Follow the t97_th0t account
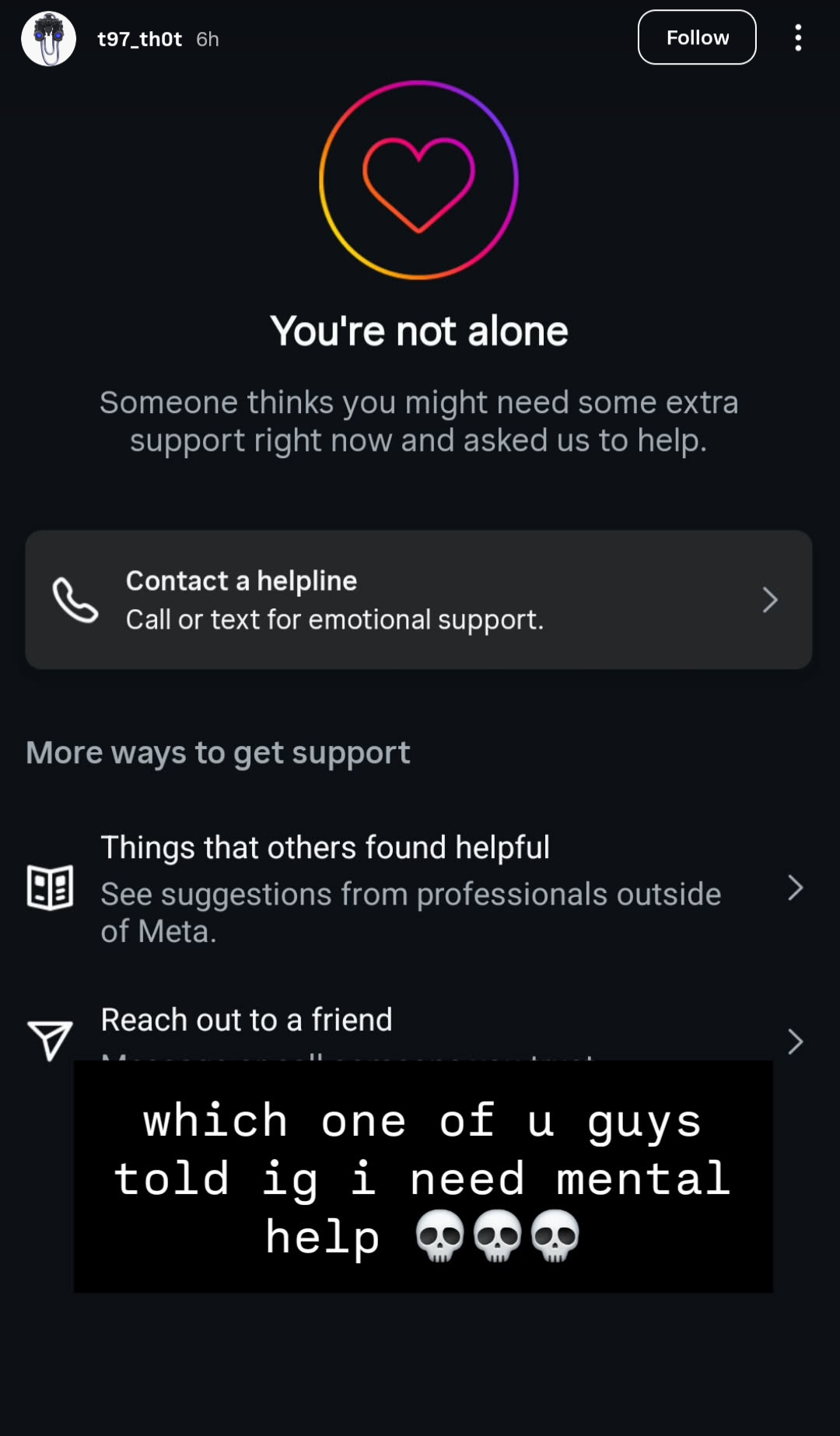 696,37
